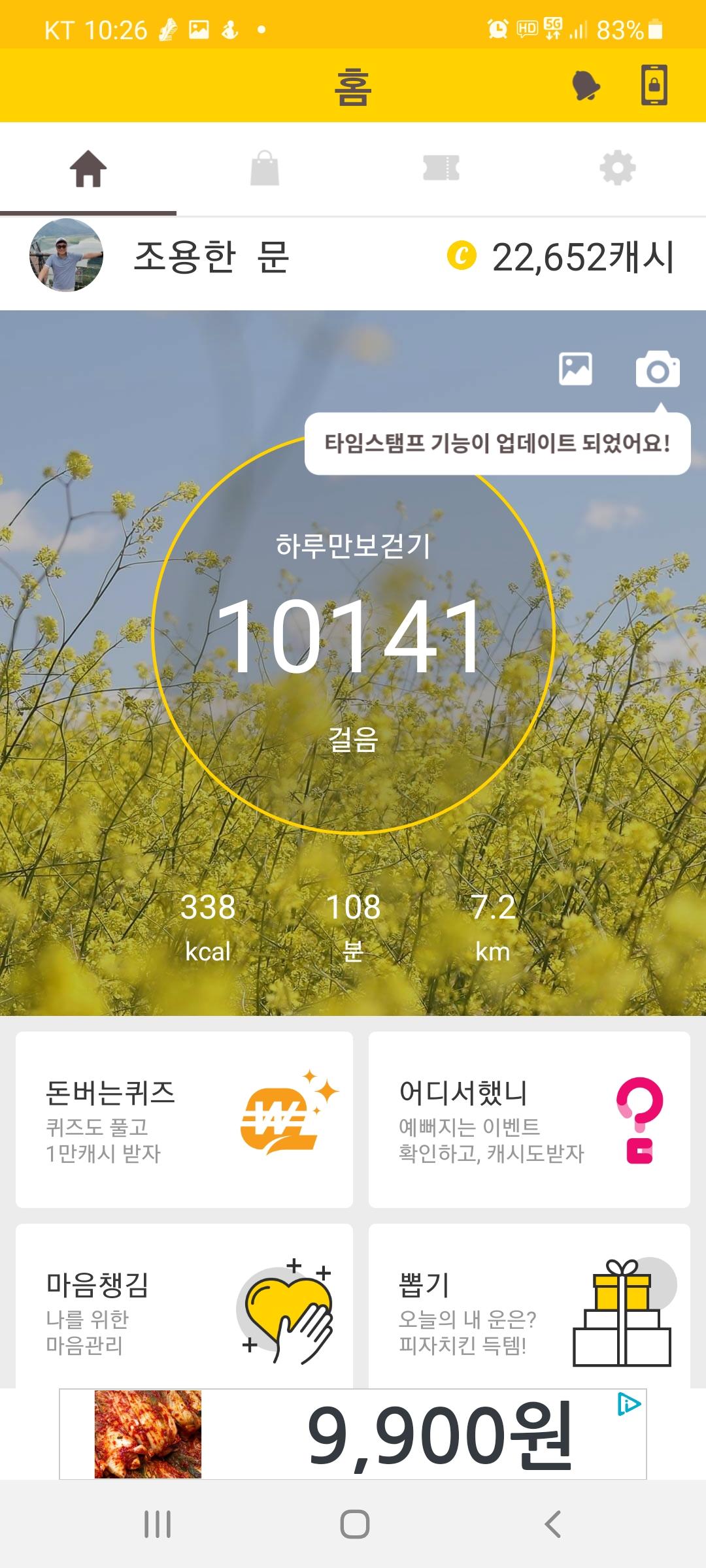This screenshot has height=1568, width=706.
Task: Open the settings gear tab
Action: (x=617, y=169)
